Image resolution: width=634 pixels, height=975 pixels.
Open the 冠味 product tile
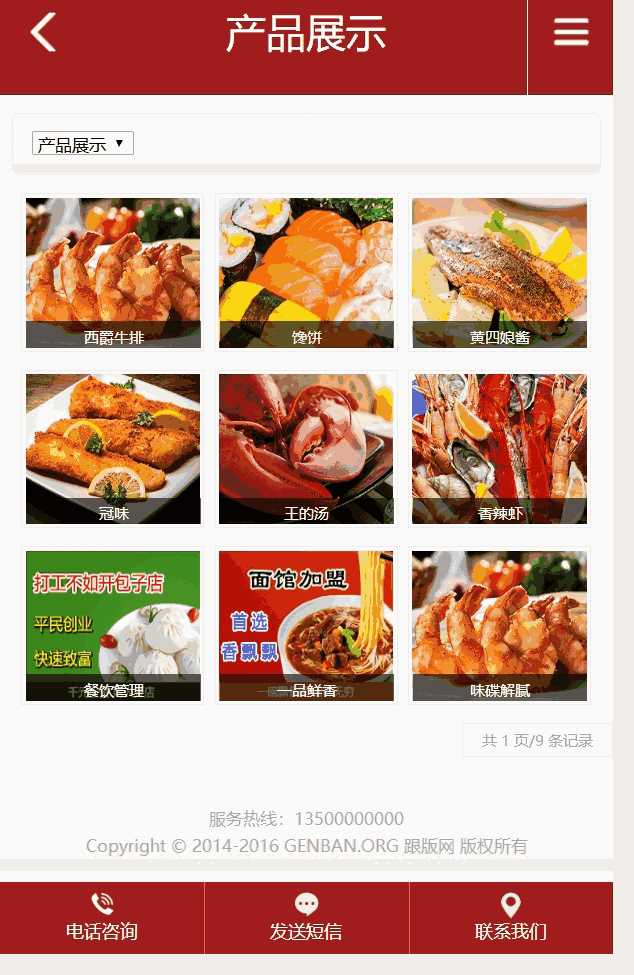pos(113,448)
